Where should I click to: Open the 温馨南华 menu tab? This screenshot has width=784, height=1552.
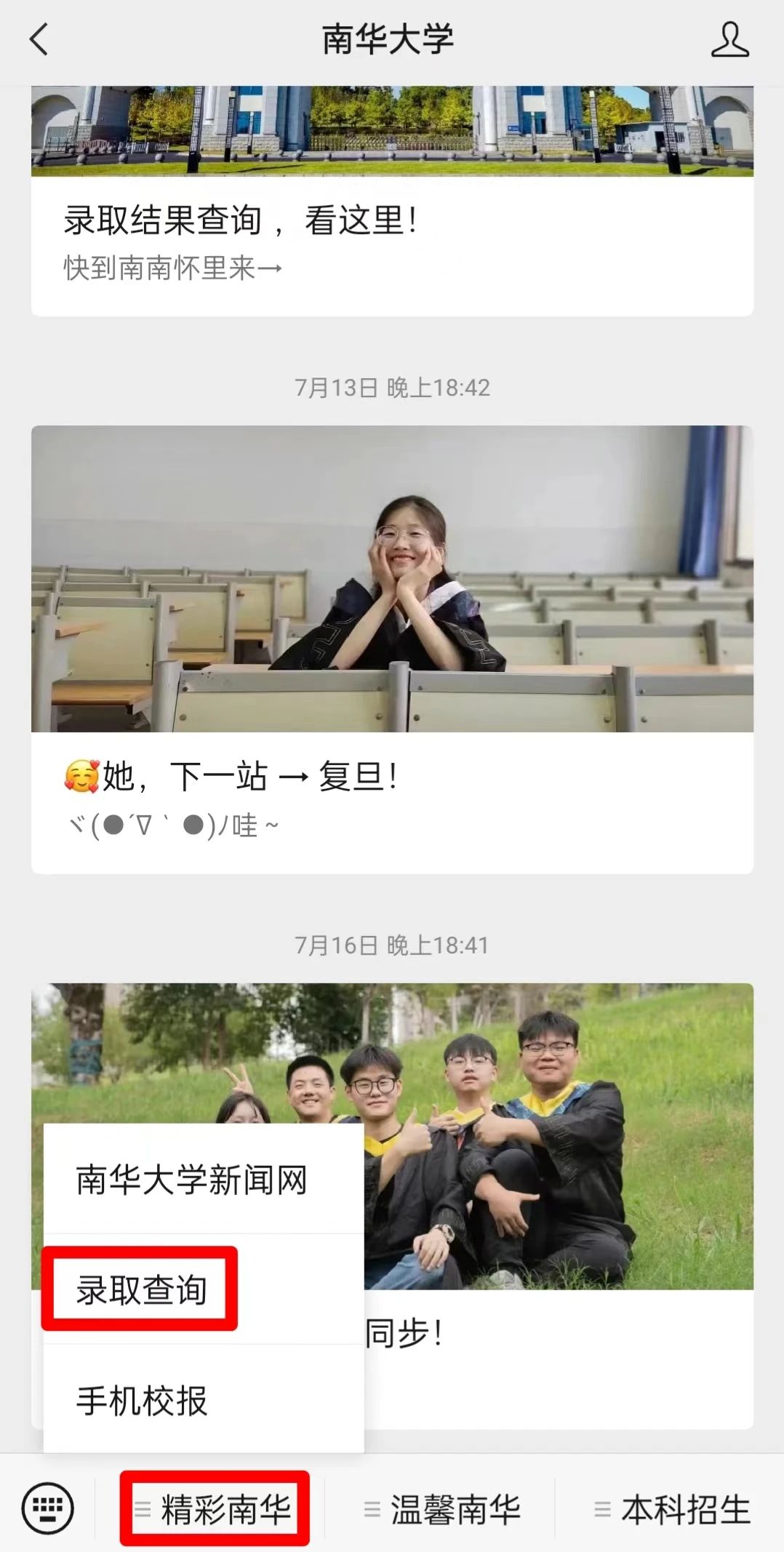click(x=455, y=1508)
